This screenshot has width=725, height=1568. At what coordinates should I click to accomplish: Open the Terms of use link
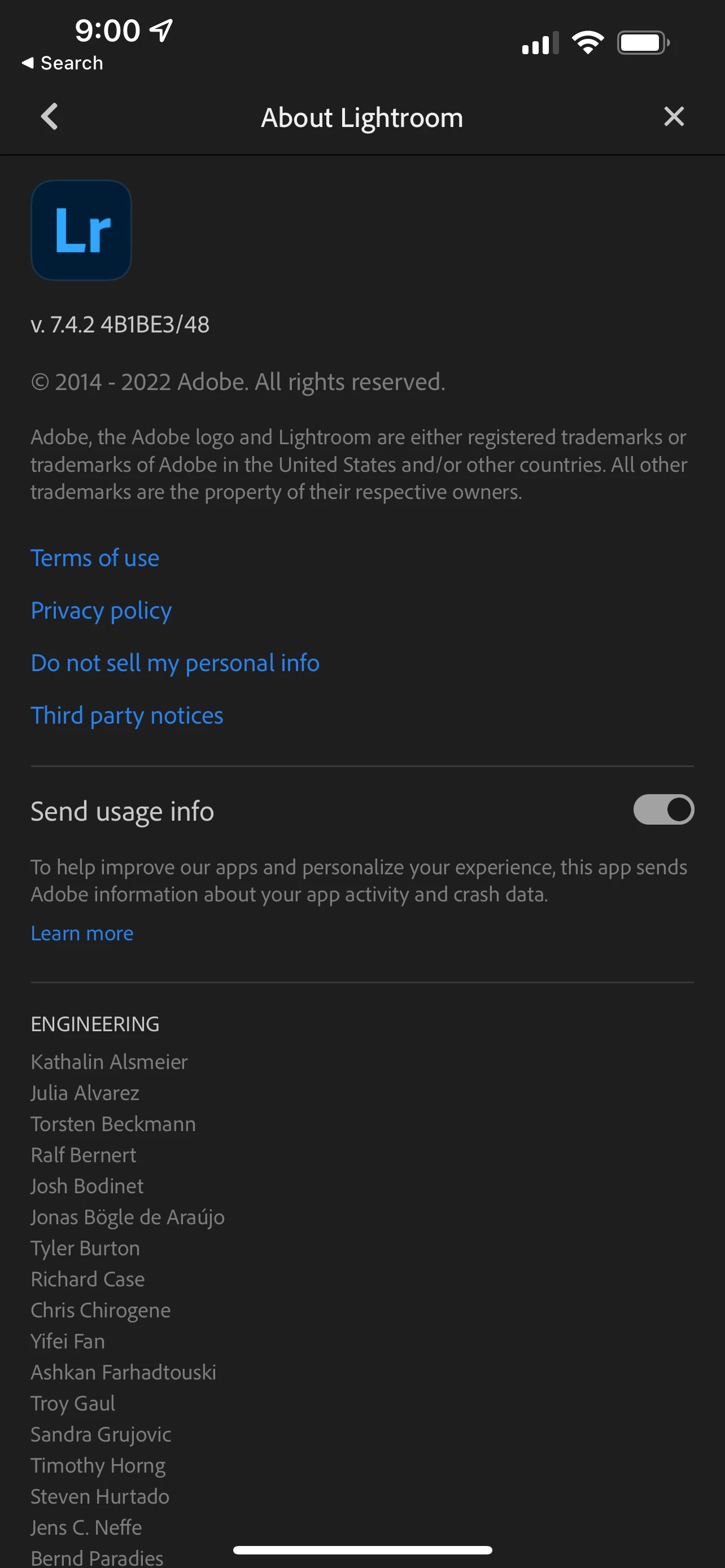[95, 558]
